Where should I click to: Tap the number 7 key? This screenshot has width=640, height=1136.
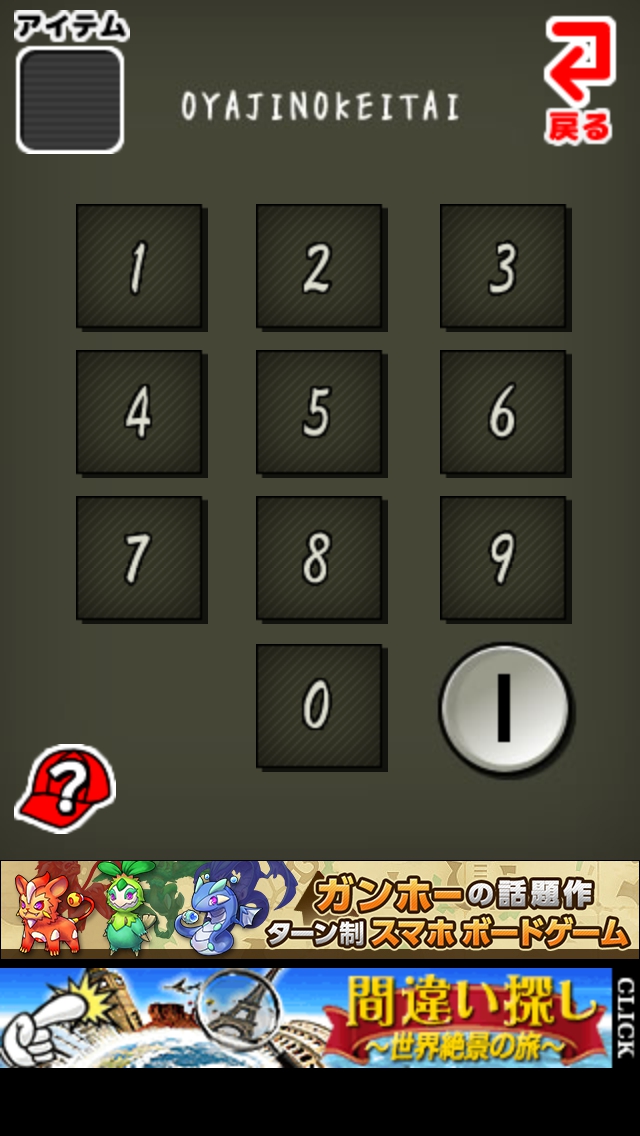point(138,558)
